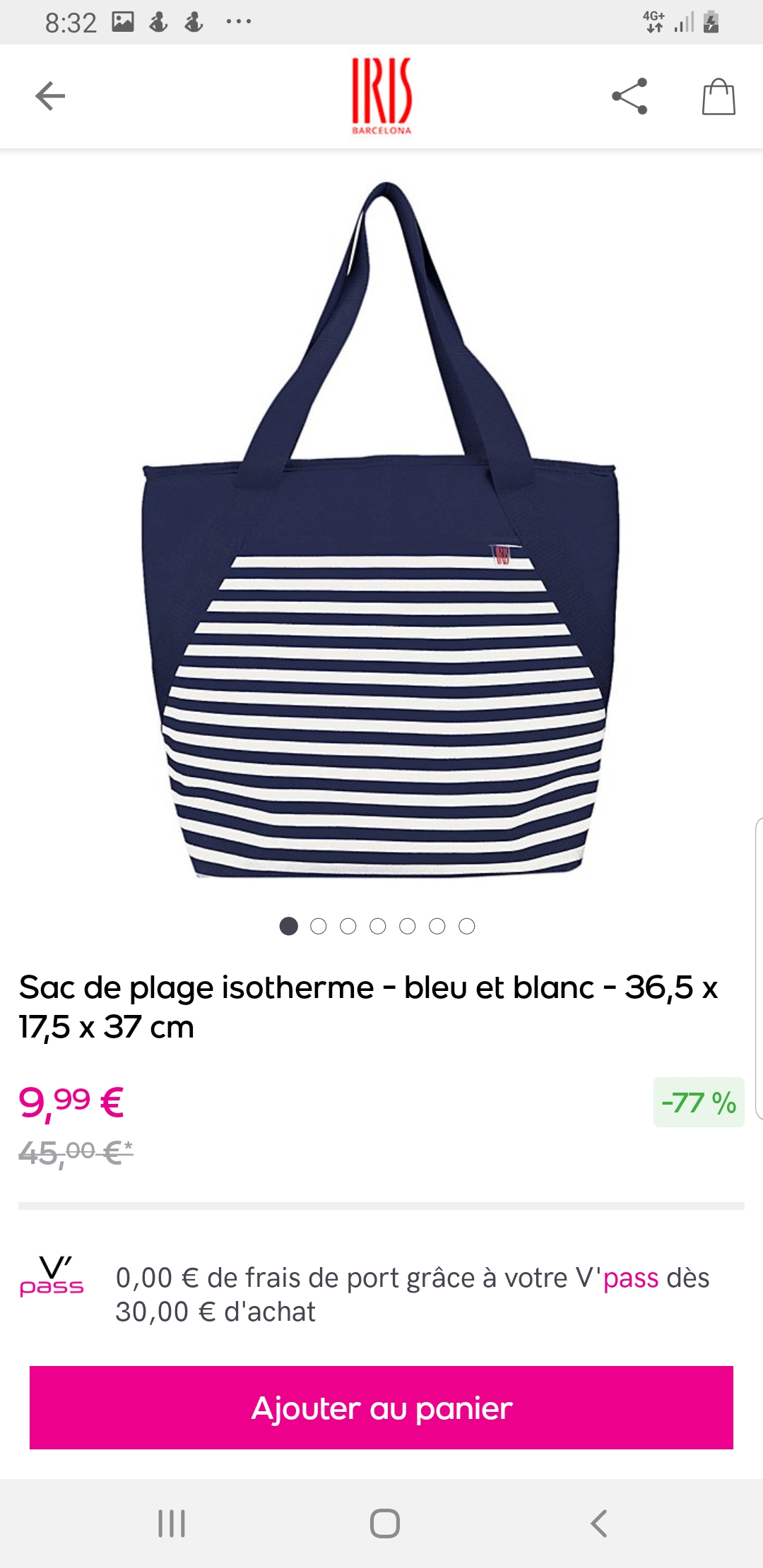Jump to the last image indicator dot
763x1568 pixels.
(467, 926)
